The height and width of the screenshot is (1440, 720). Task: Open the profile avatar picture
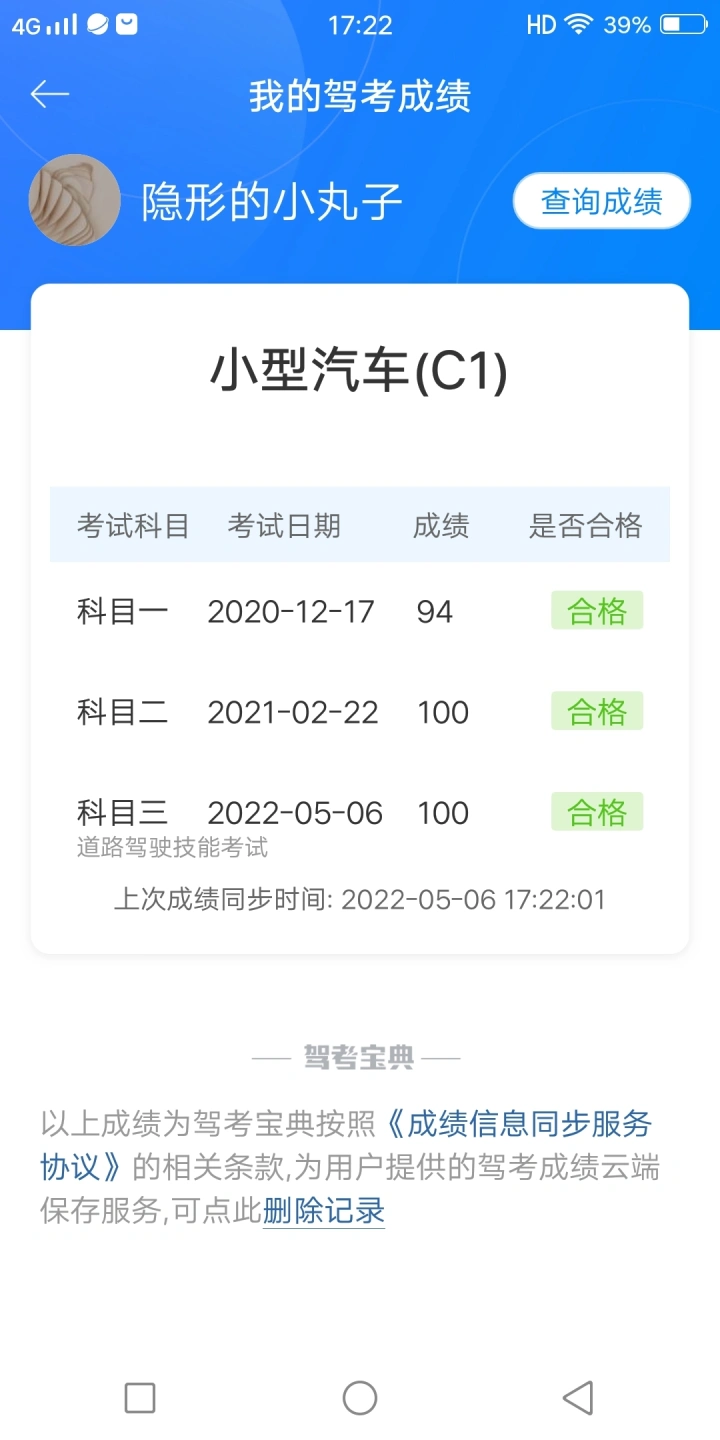pyautogui.click(x=75, y=200)
